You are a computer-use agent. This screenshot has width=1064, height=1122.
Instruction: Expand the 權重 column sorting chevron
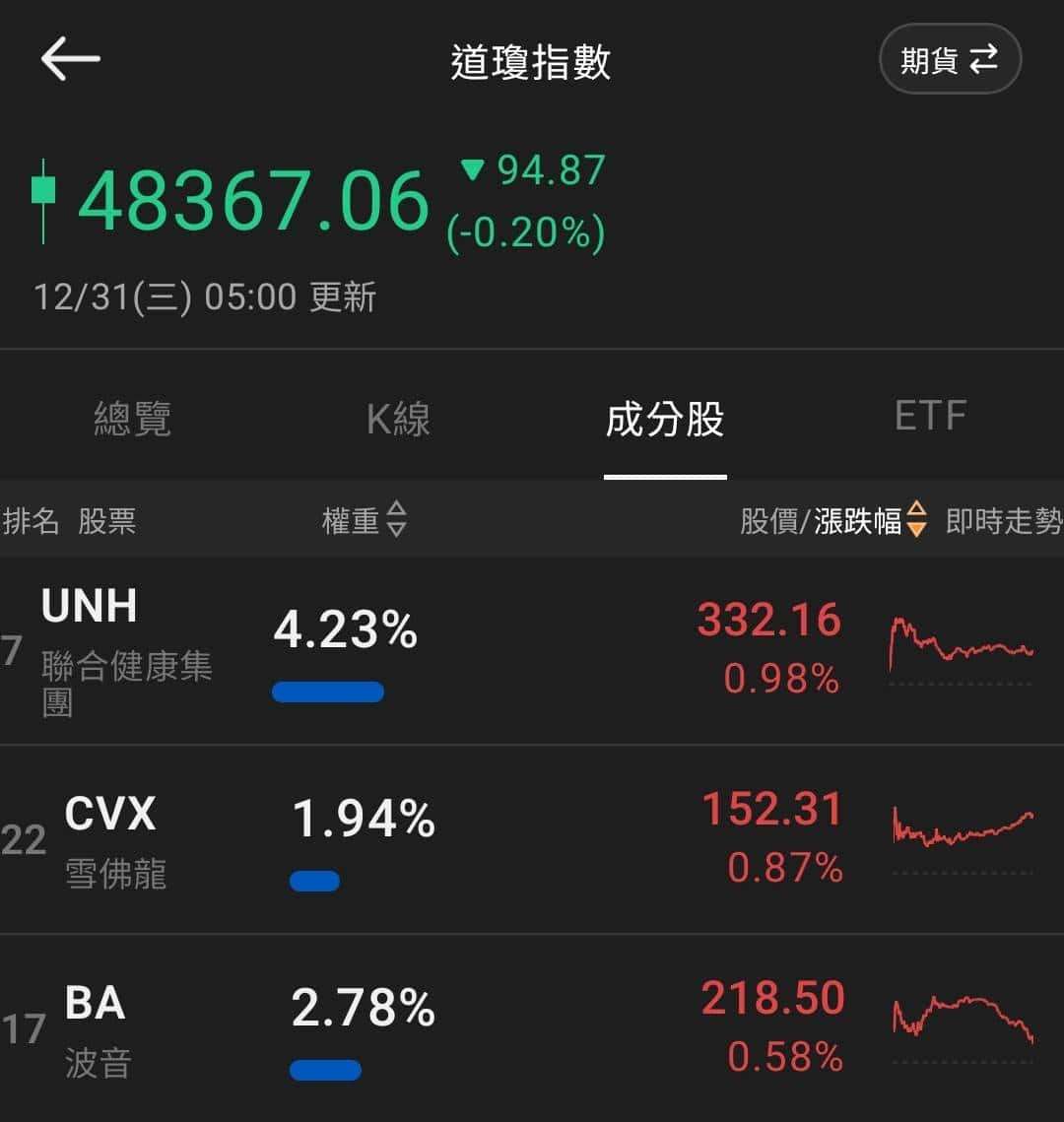398,521
